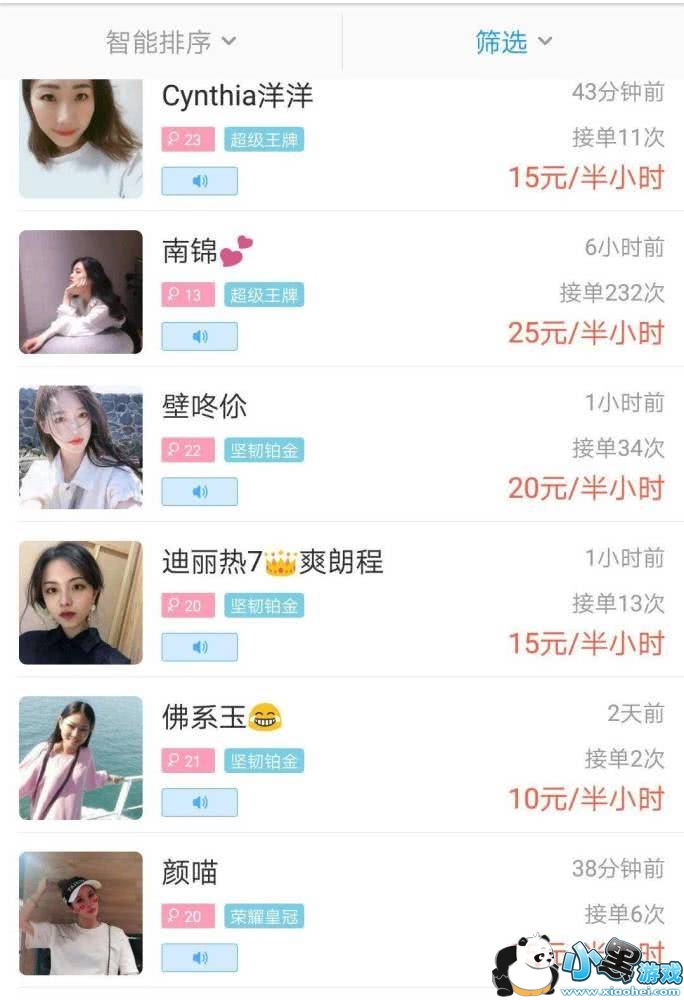Viewport: 684px width, 1000px height.
Task: Play Cynthia洋洋's voice sample
Action: [x=200, y=181]
